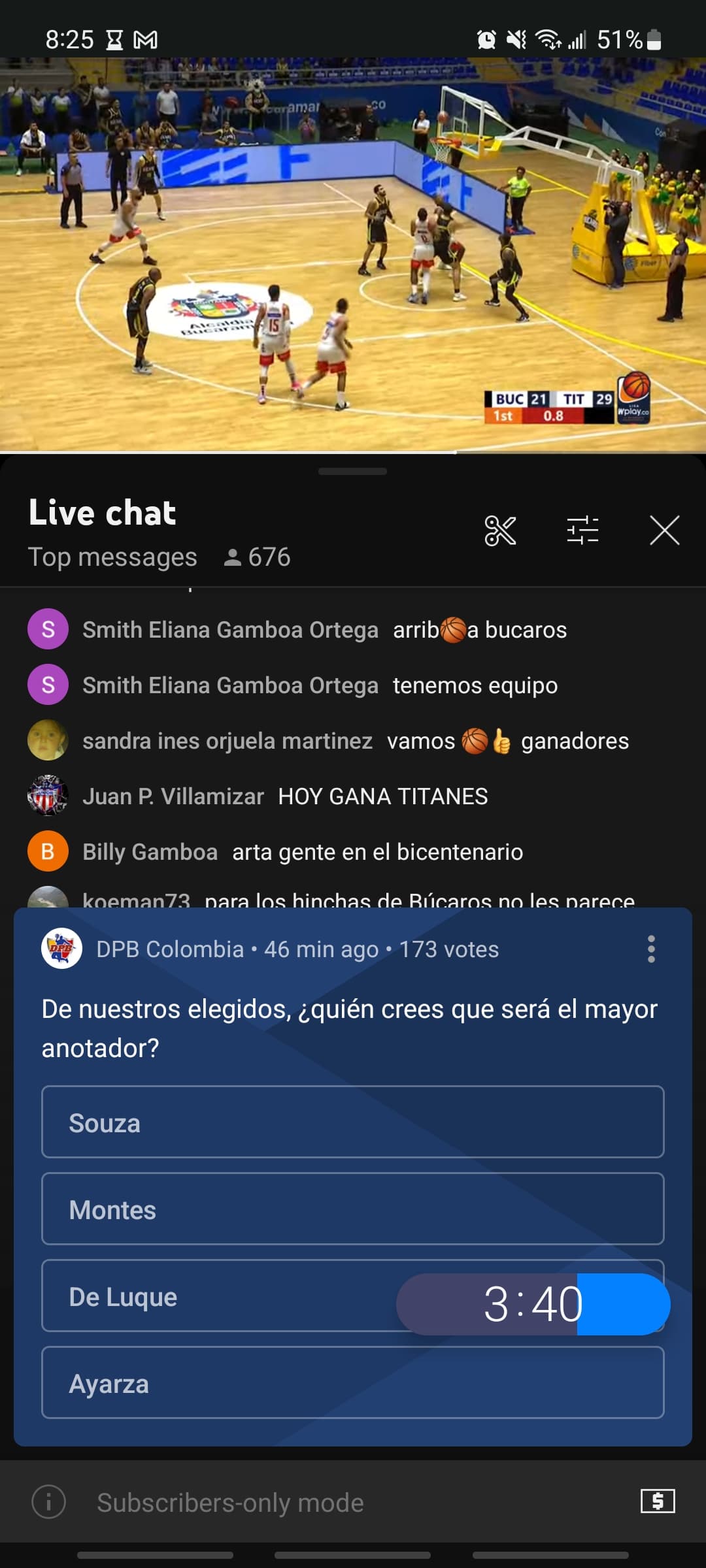Open the Top messages chat mode selector

pyautogui.click(x=112, y=557)
